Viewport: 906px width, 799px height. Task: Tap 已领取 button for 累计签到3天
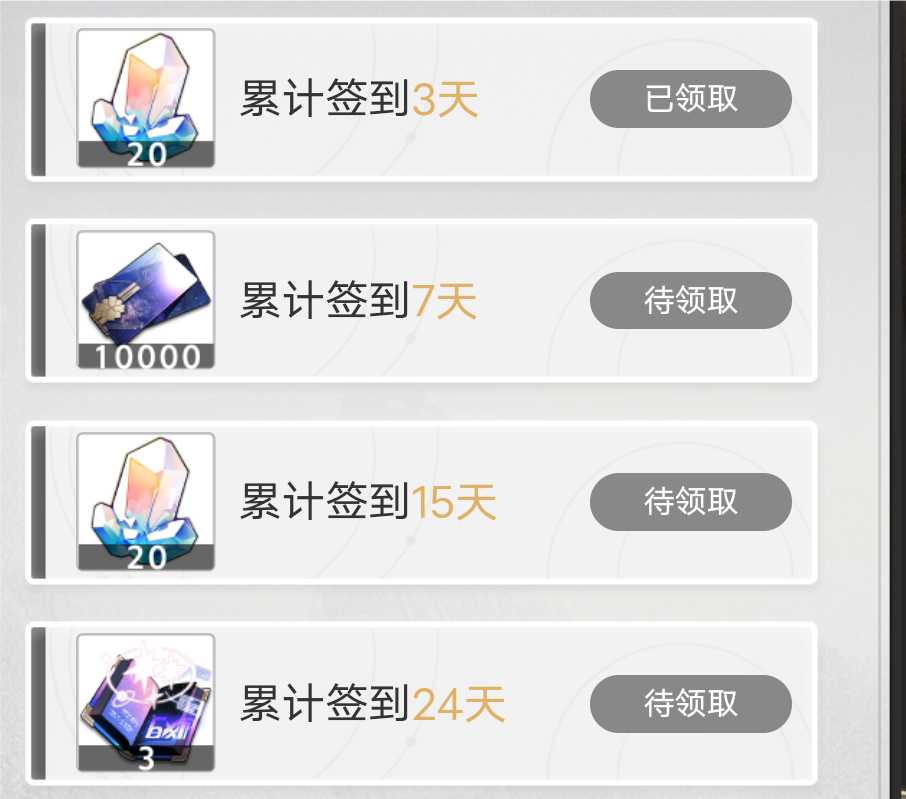coord(690,99)
